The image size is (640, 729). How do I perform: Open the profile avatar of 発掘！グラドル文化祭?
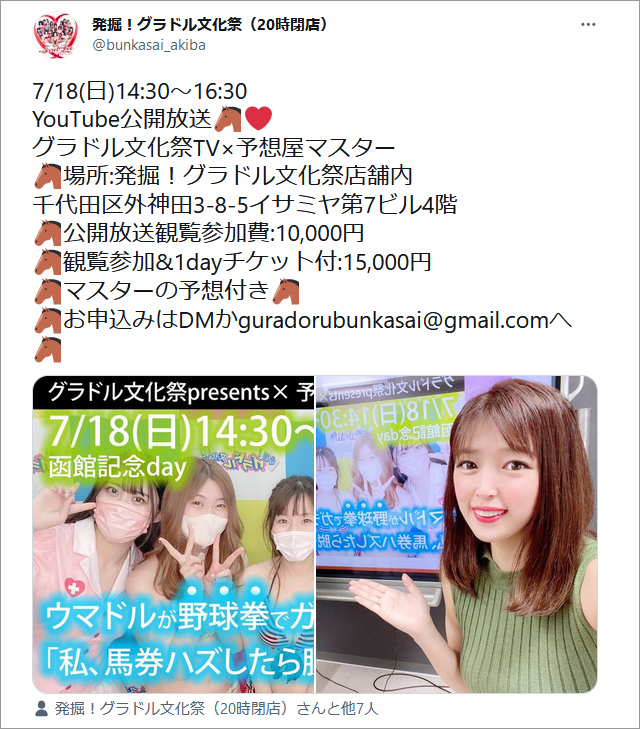click(56, 35)
